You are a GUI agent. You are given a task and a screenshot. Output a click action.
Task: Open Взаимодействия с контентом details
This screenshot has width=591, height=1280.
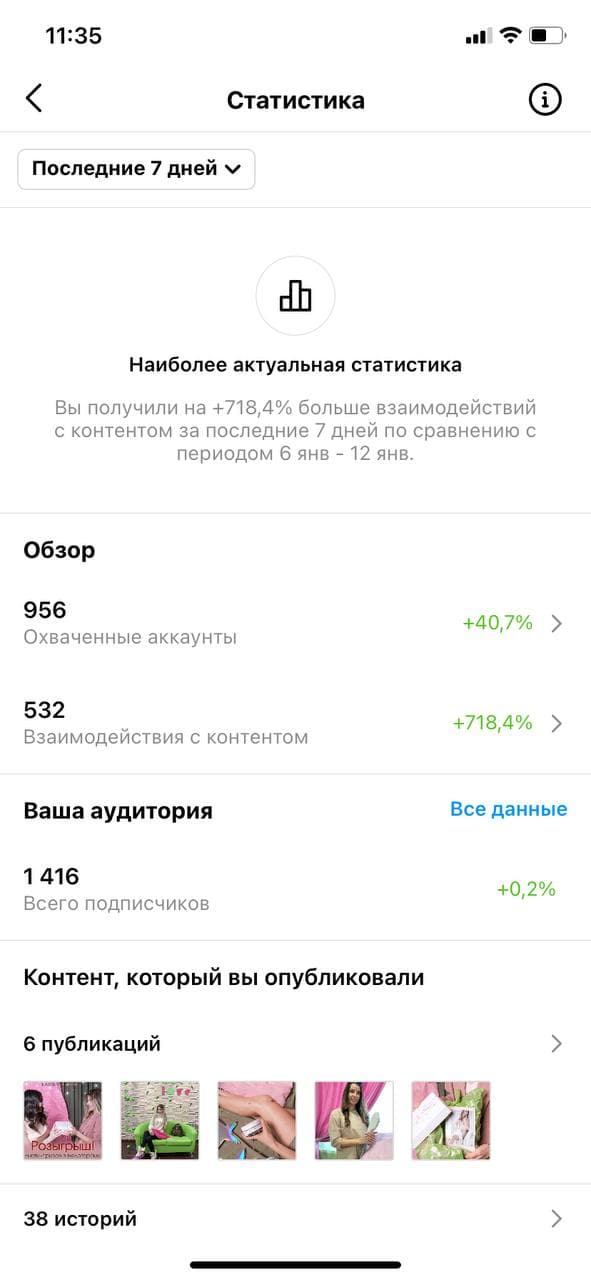pyautogui.click(x=295, y=723)
